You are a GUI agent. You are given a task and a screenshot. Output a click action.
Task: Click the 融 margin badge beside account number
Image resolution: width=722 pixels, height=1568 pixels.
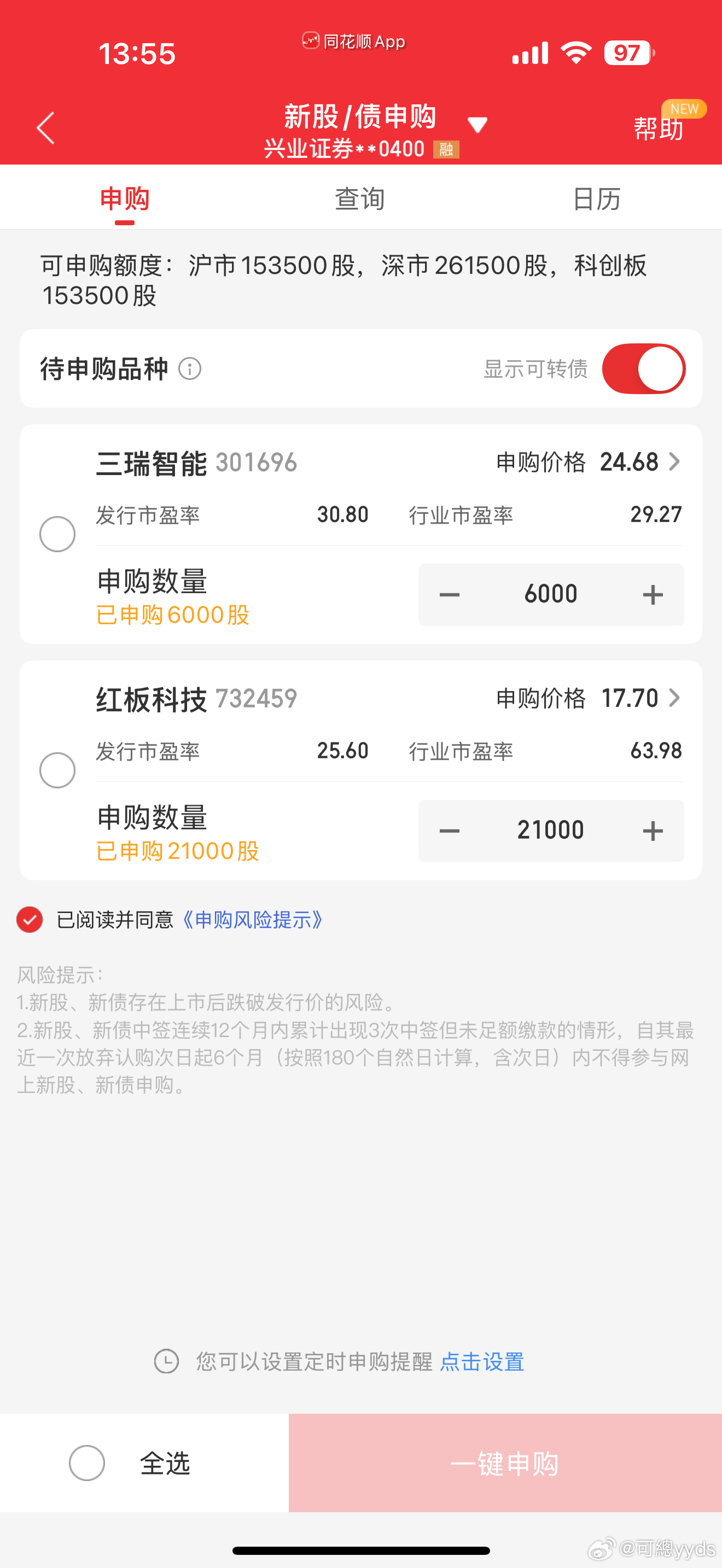point(447,149)
